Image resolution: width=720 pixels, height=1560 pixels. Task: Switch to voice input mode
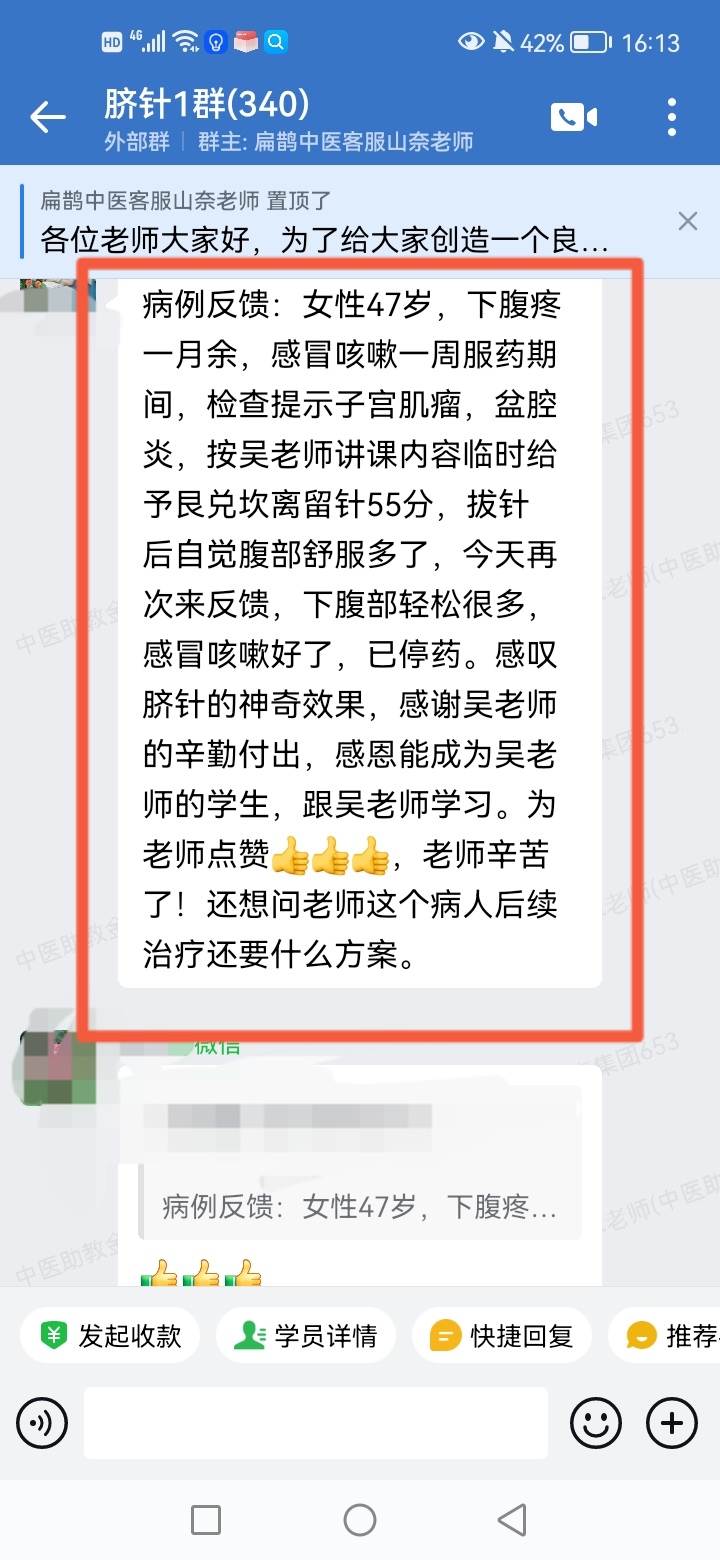42,1422
